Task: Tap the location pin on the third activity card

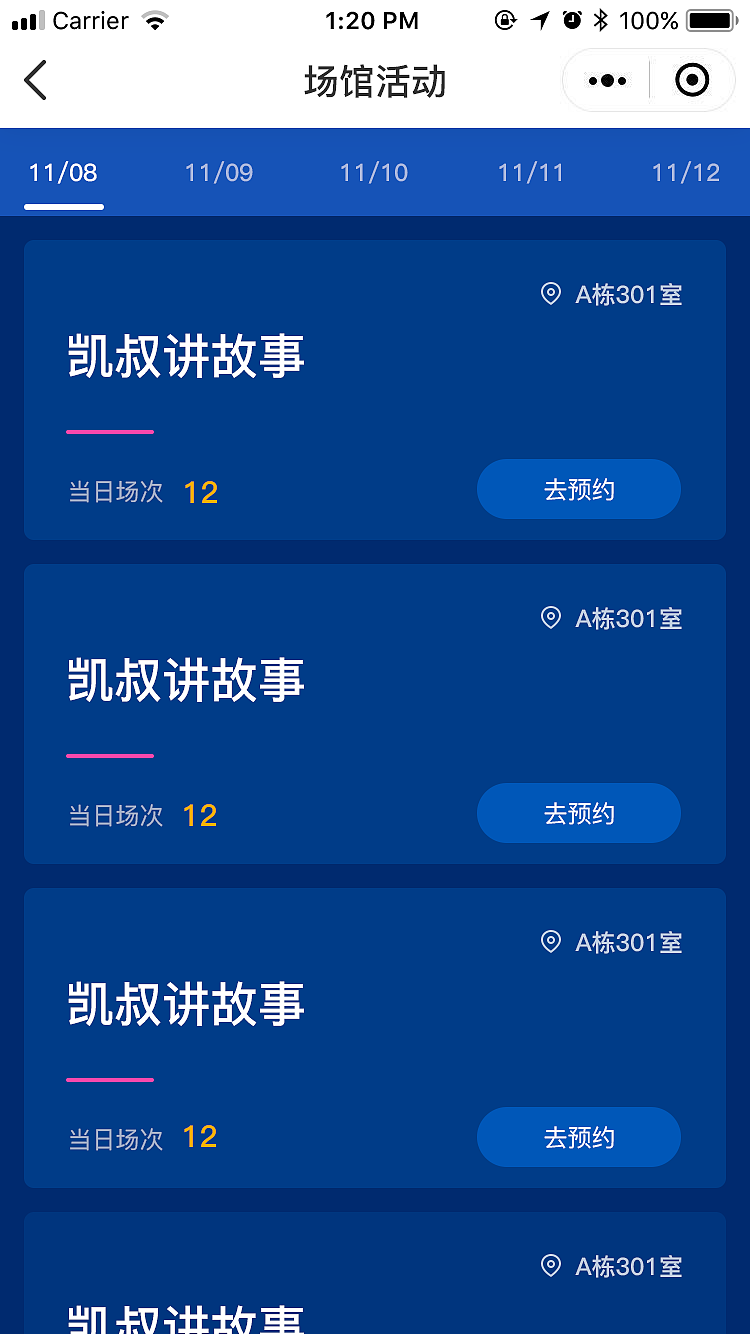Action: pyautogui.click(x=549, y=942)
